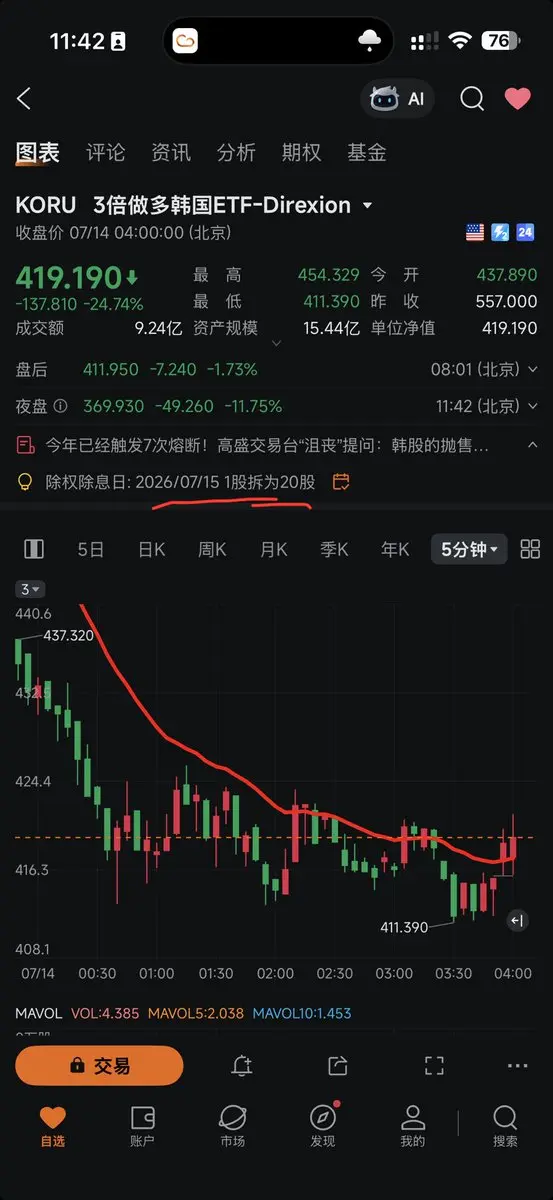The height and width of the screenshot is (1200, 553).
Task: Select the 5日 chart period
Action: point(90,549)
